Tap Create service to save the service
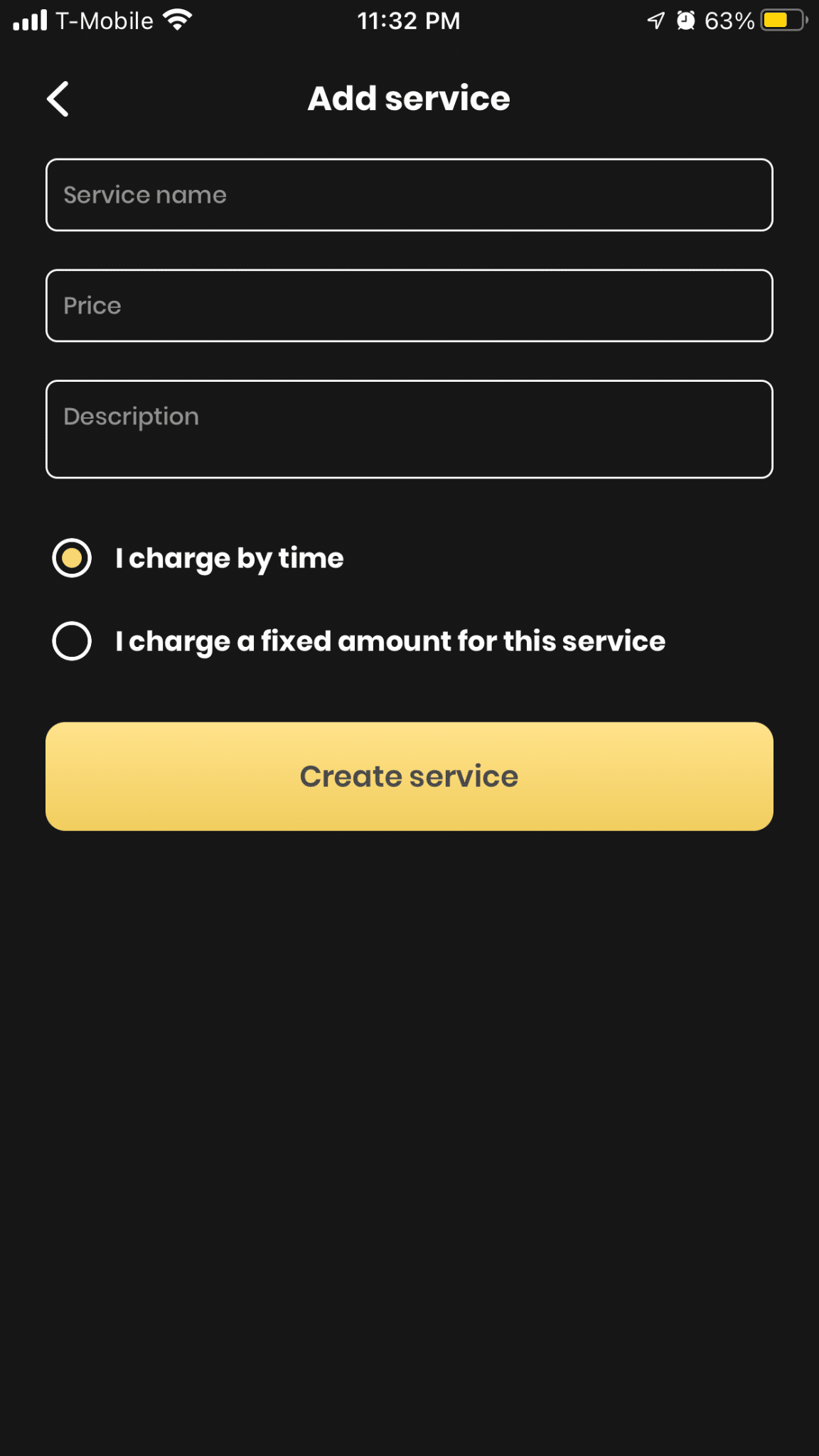Screen dimensions: 819x1456 [x=409, y=776]
